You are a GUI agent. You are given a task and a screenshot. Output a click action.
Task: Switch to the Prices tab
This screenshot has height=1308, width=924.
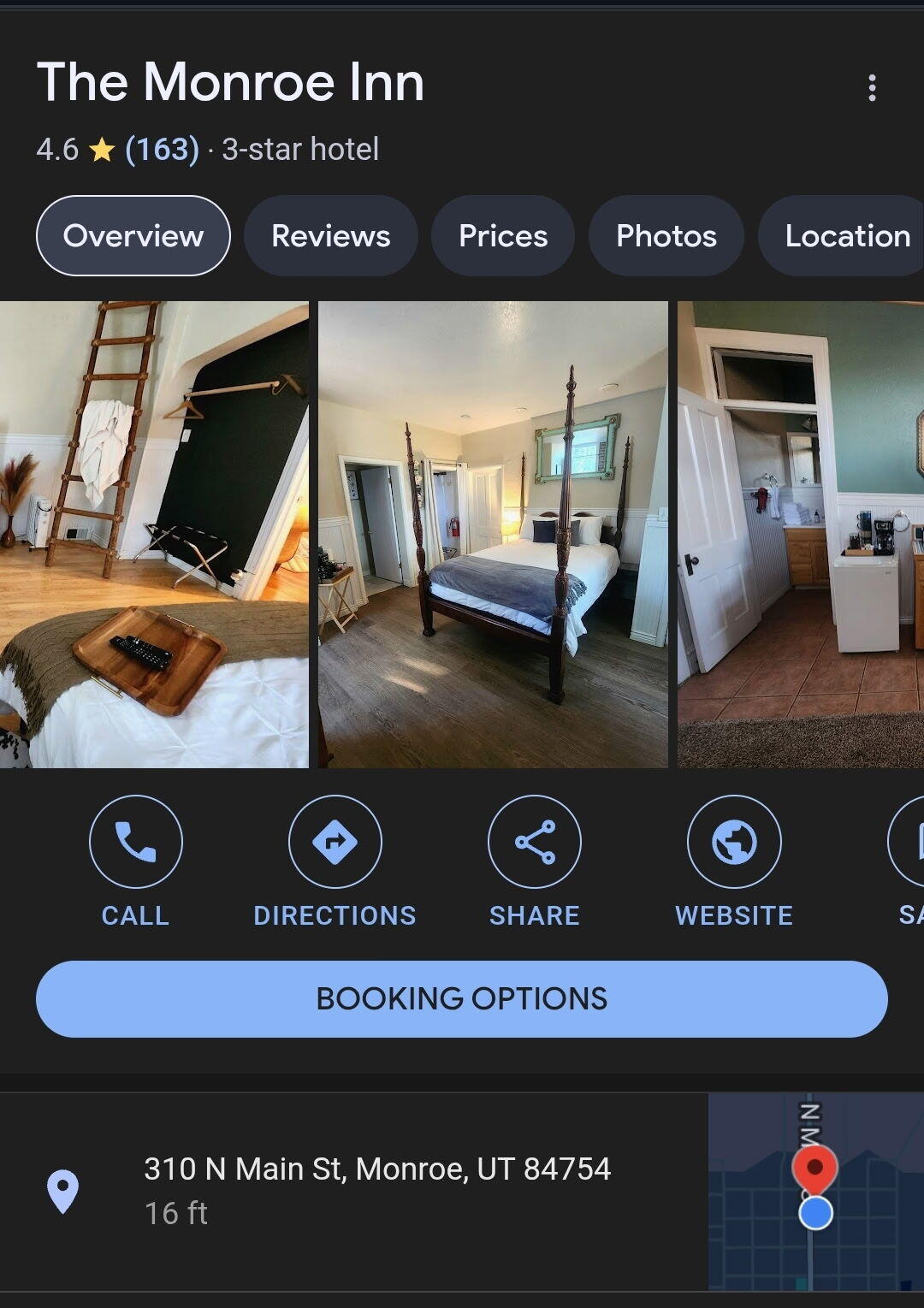(502, 235)
